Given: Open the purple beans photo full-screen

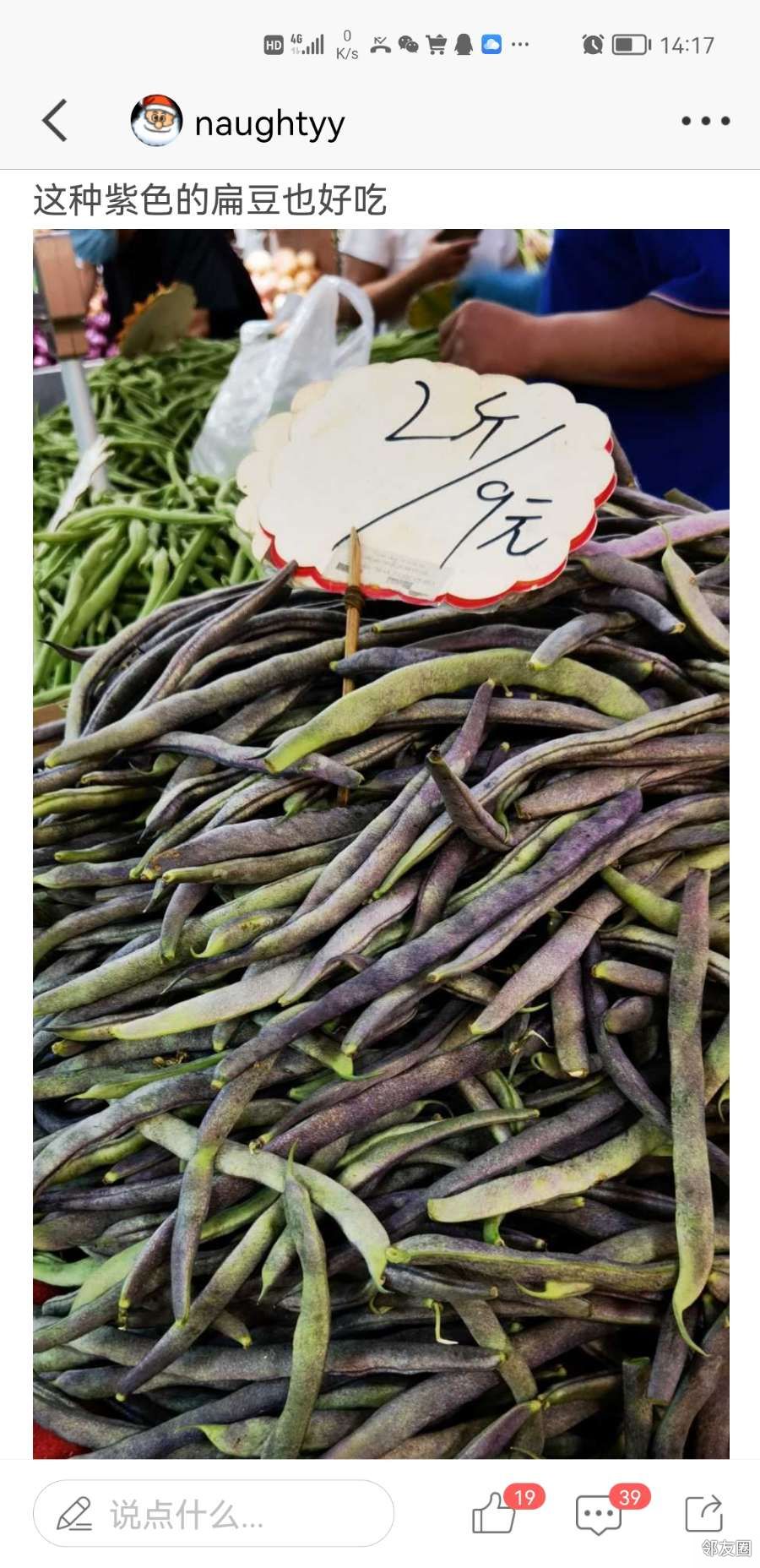Looking at the screenshot, I should pyautogui.click(x=381, y=845).
